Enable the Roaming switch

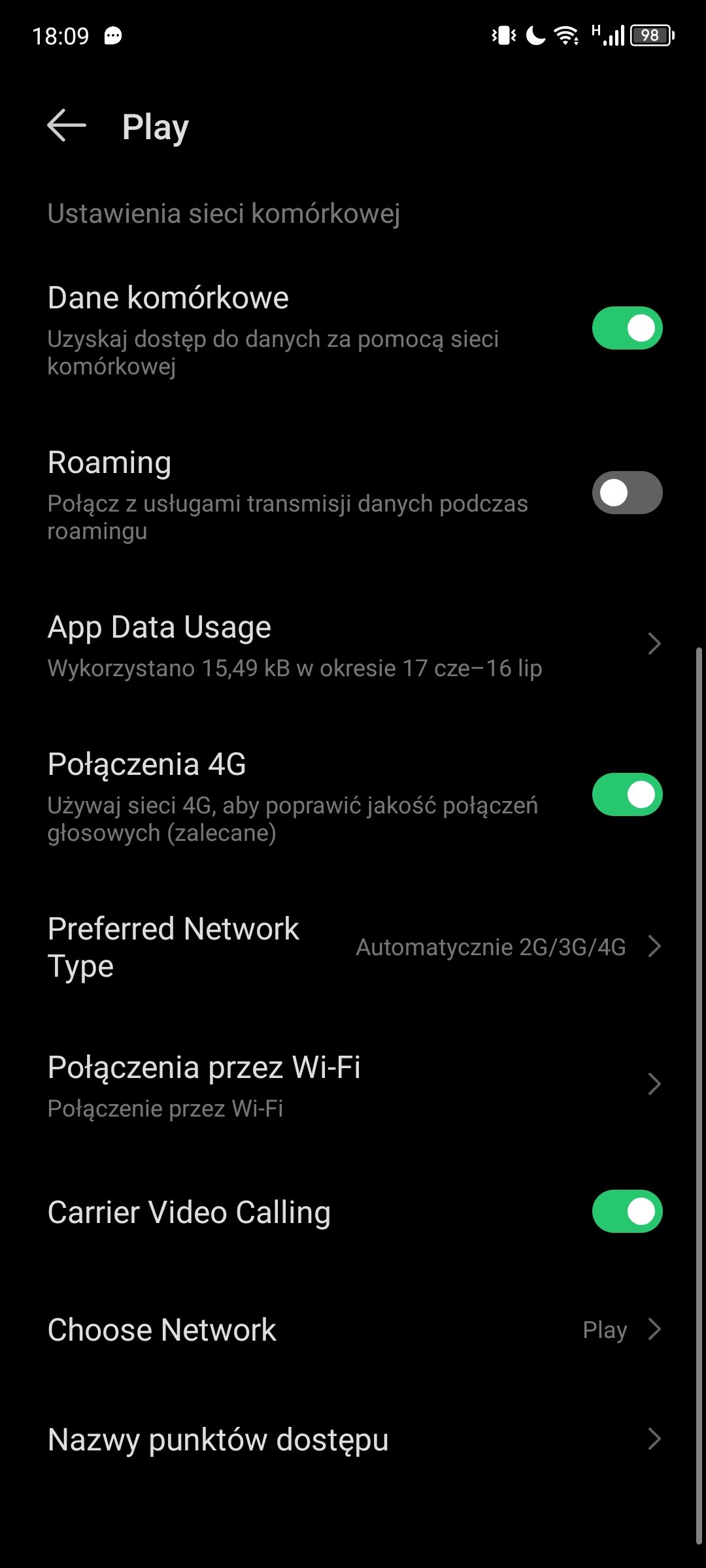pos(627,493)
